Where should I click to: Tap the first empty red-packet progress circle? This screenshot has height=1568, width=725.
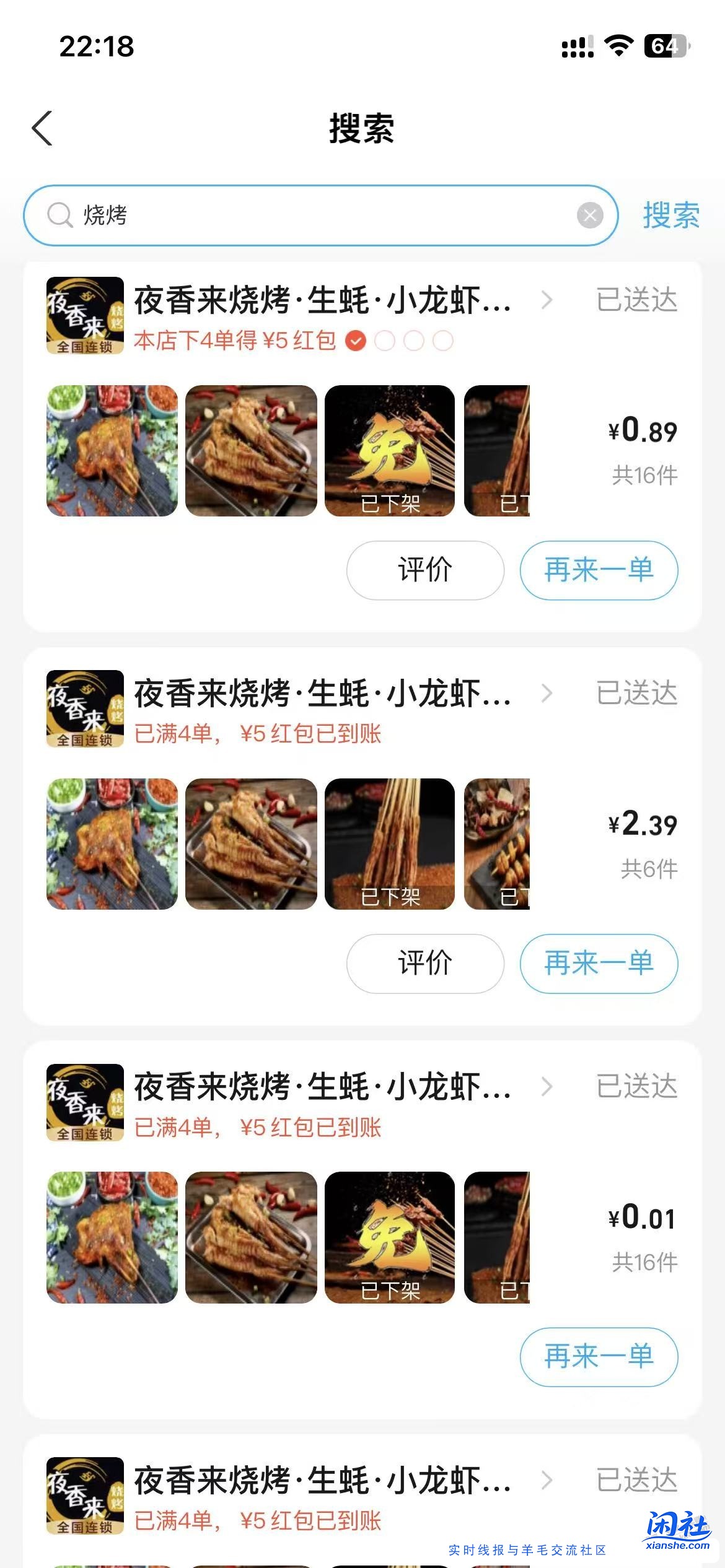pyautogui.click(x=384, y=340)
